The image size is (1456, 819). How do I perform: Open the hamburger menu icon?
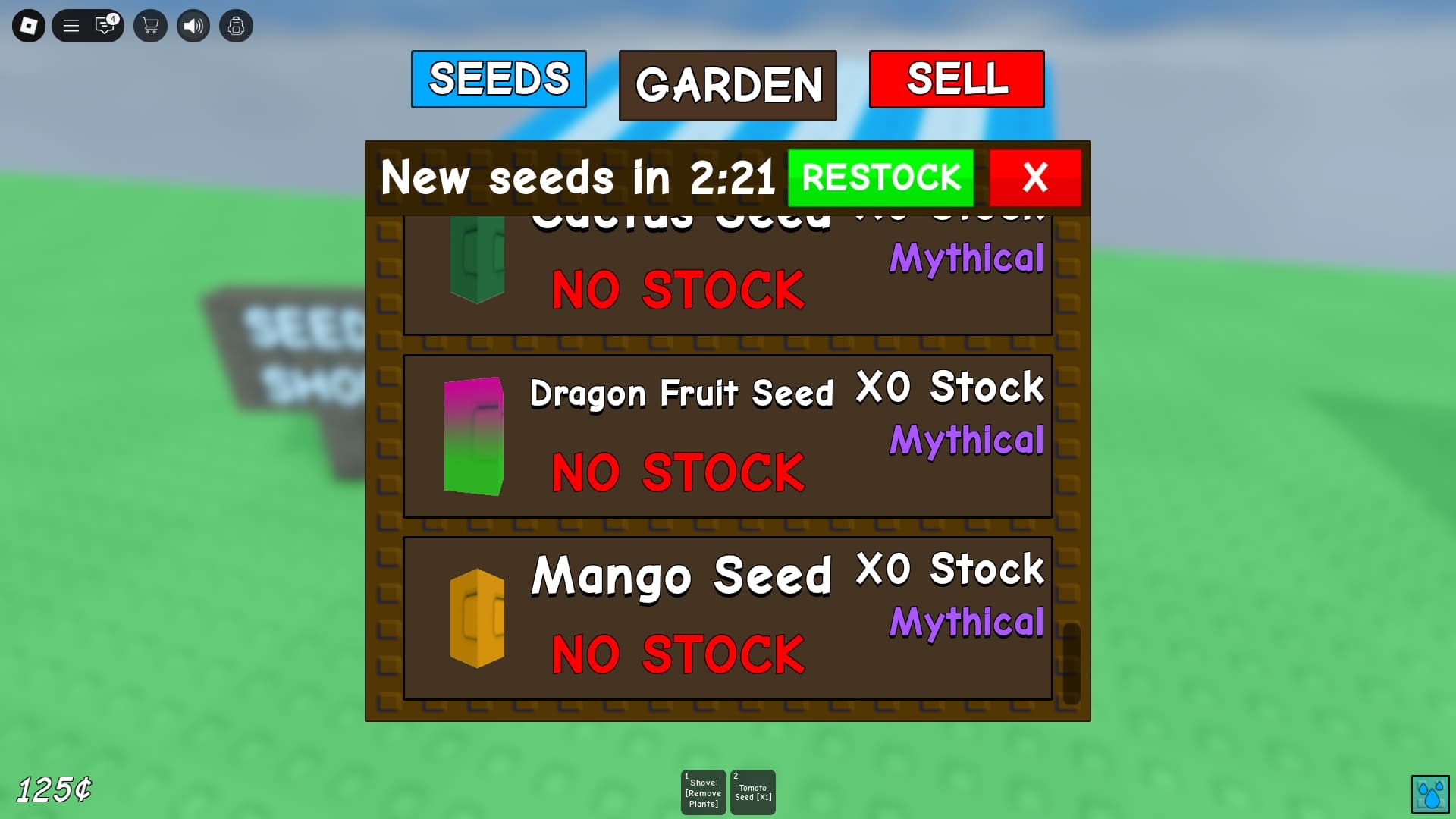point(71,27)
